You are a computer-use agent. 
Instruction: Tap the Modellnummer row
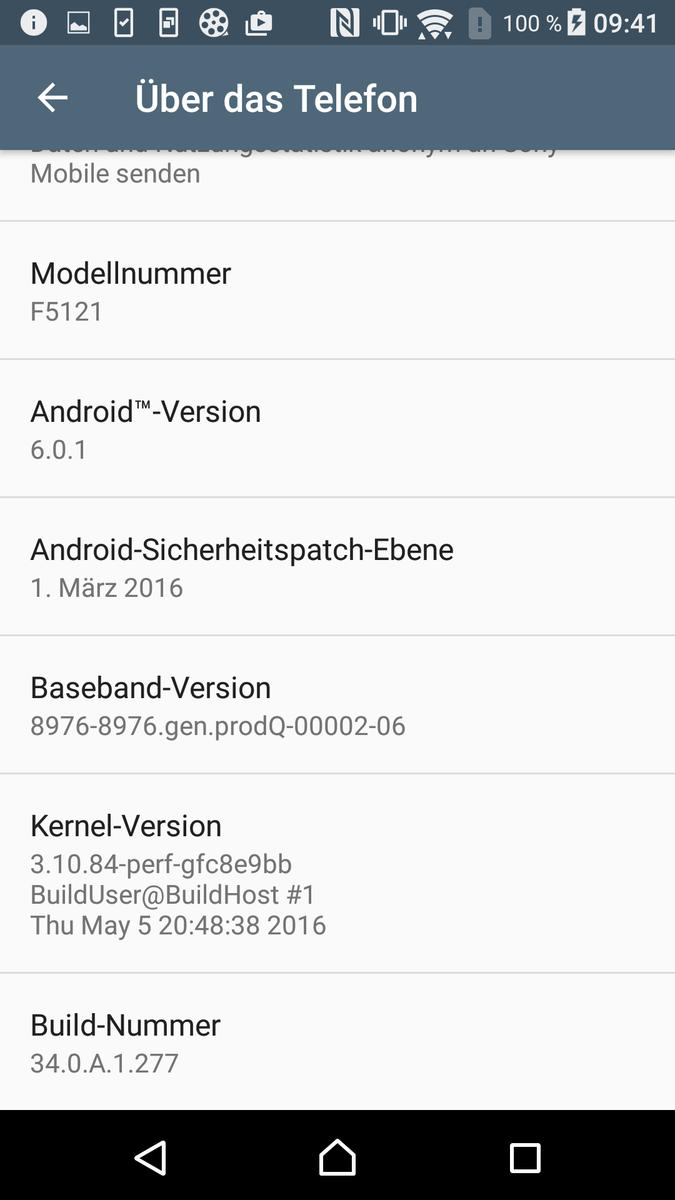[337, 291]
